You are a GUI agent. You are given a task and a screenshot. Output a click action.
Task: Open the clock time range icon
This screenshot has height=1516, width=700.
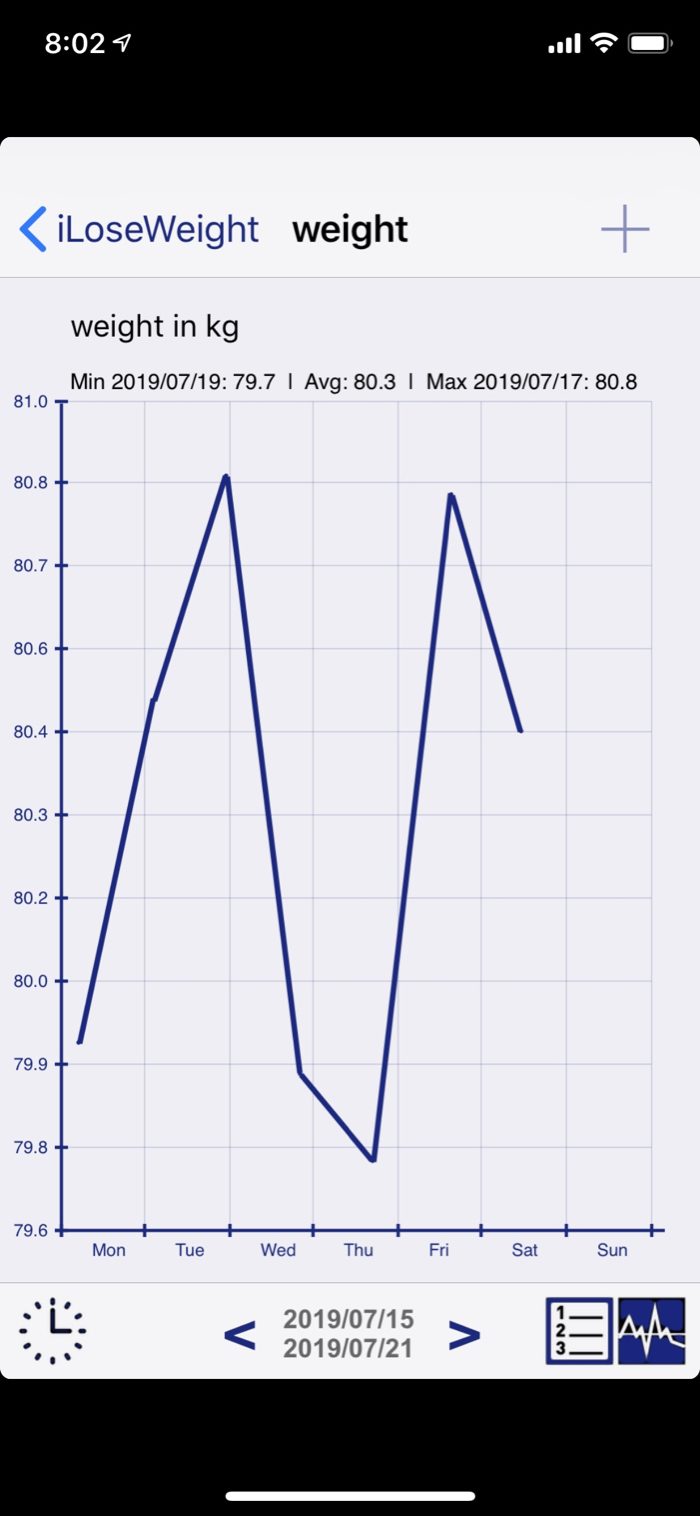(53, 1331)
